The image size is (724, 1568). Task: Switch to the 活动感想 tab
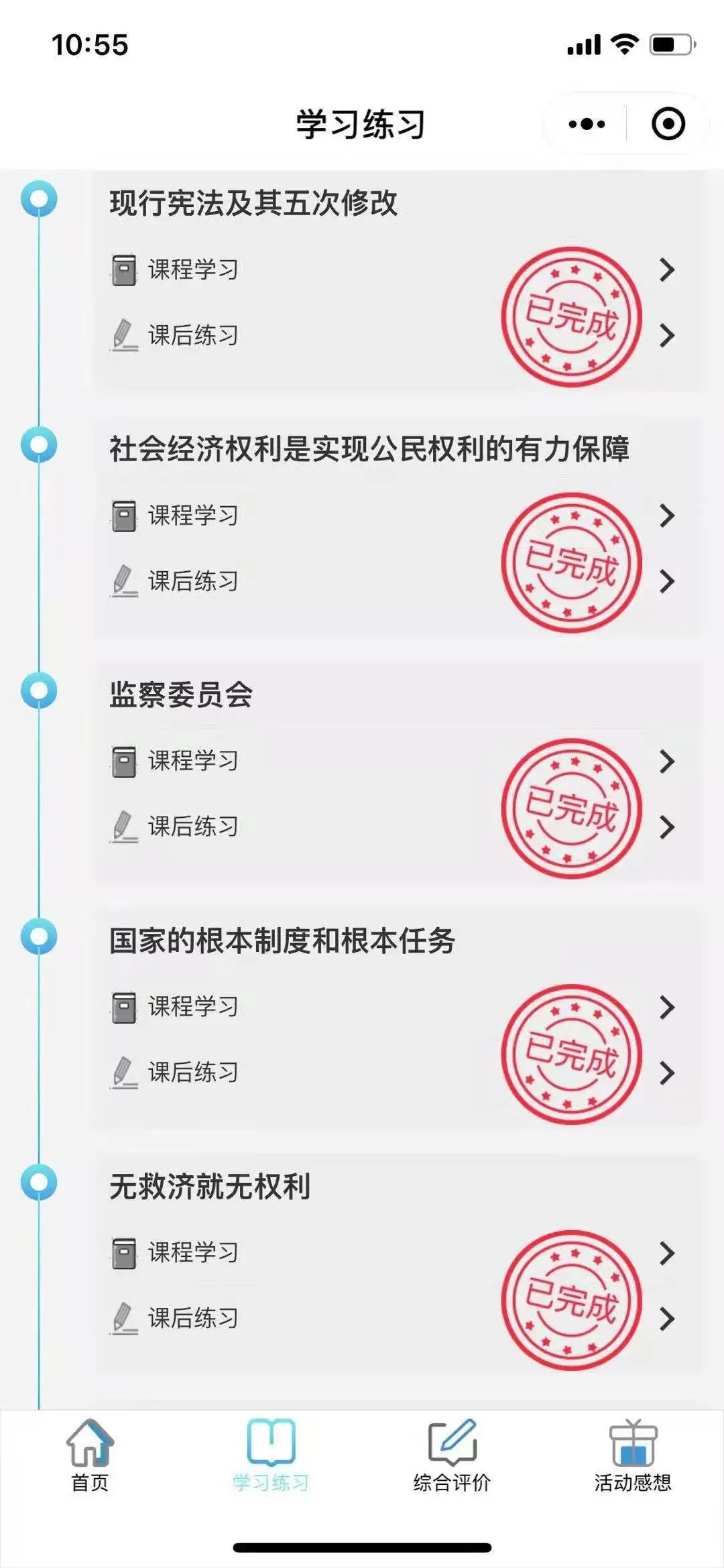pos(633,1455)
